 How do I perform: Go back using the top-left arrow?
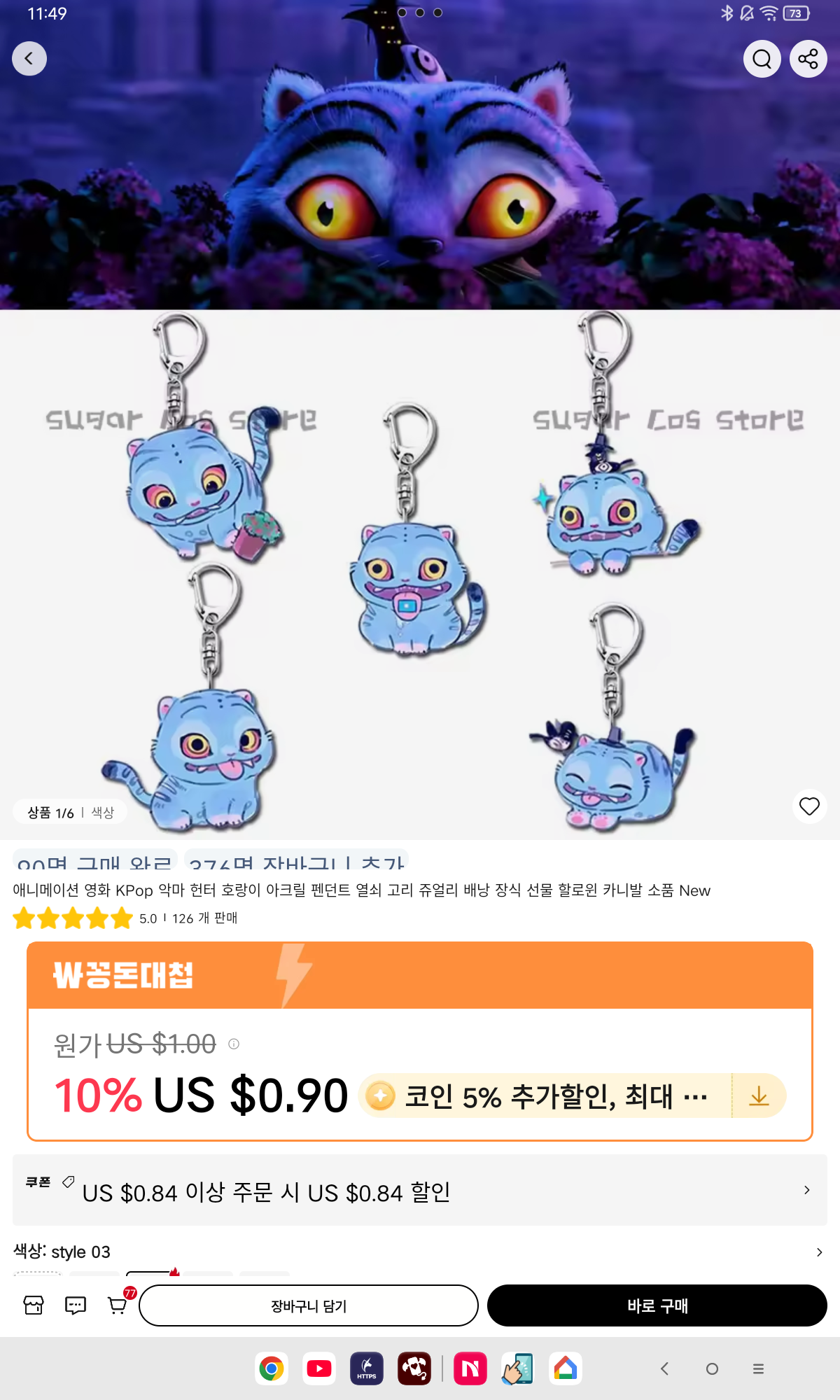pos(29,59)
